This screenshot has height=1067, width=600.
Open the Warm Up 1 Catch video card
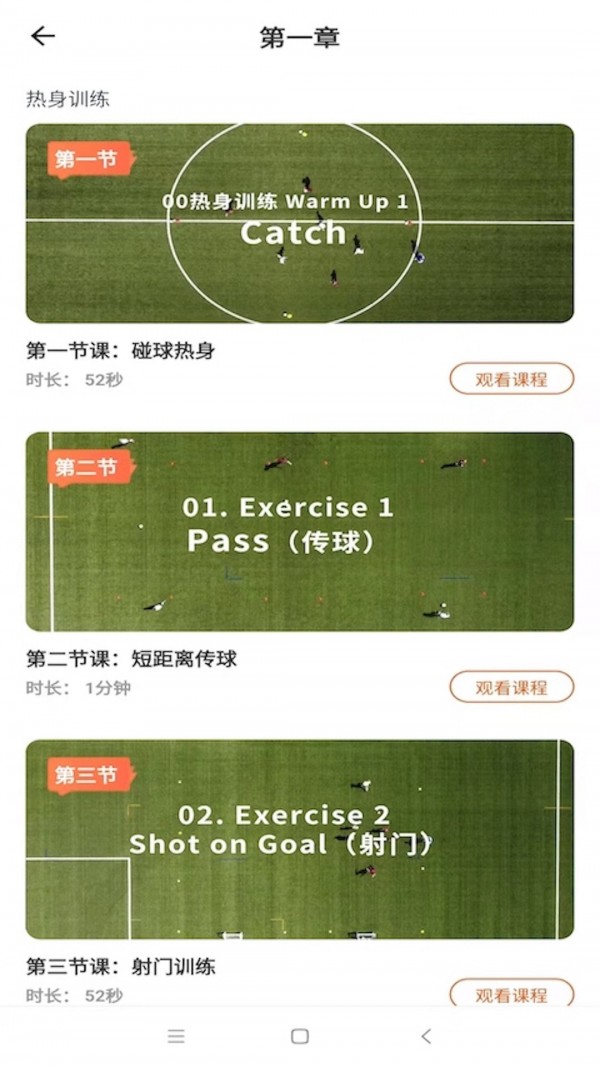[299, 223]
